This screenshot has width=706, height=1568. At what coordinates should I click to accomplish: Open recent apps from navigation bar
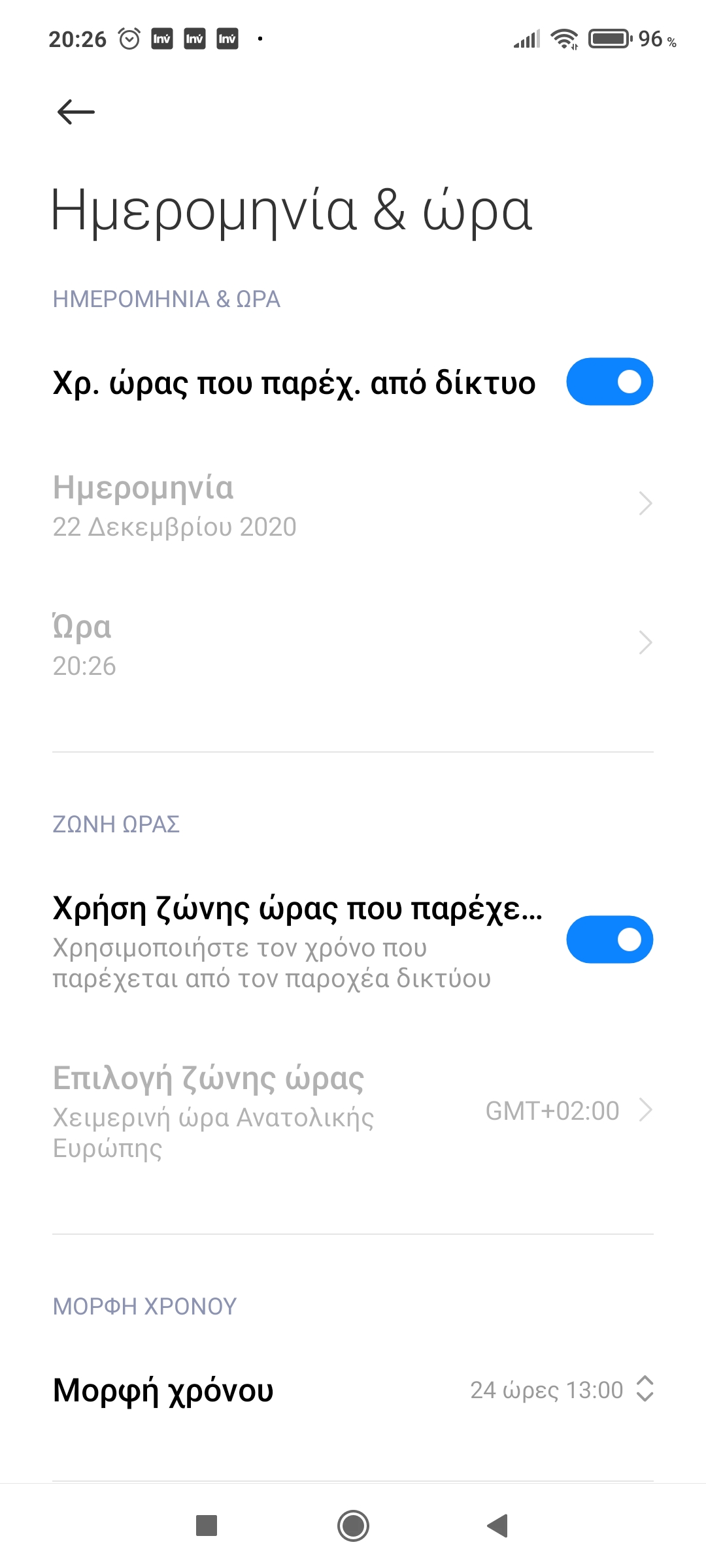[x=207, y=1526]
